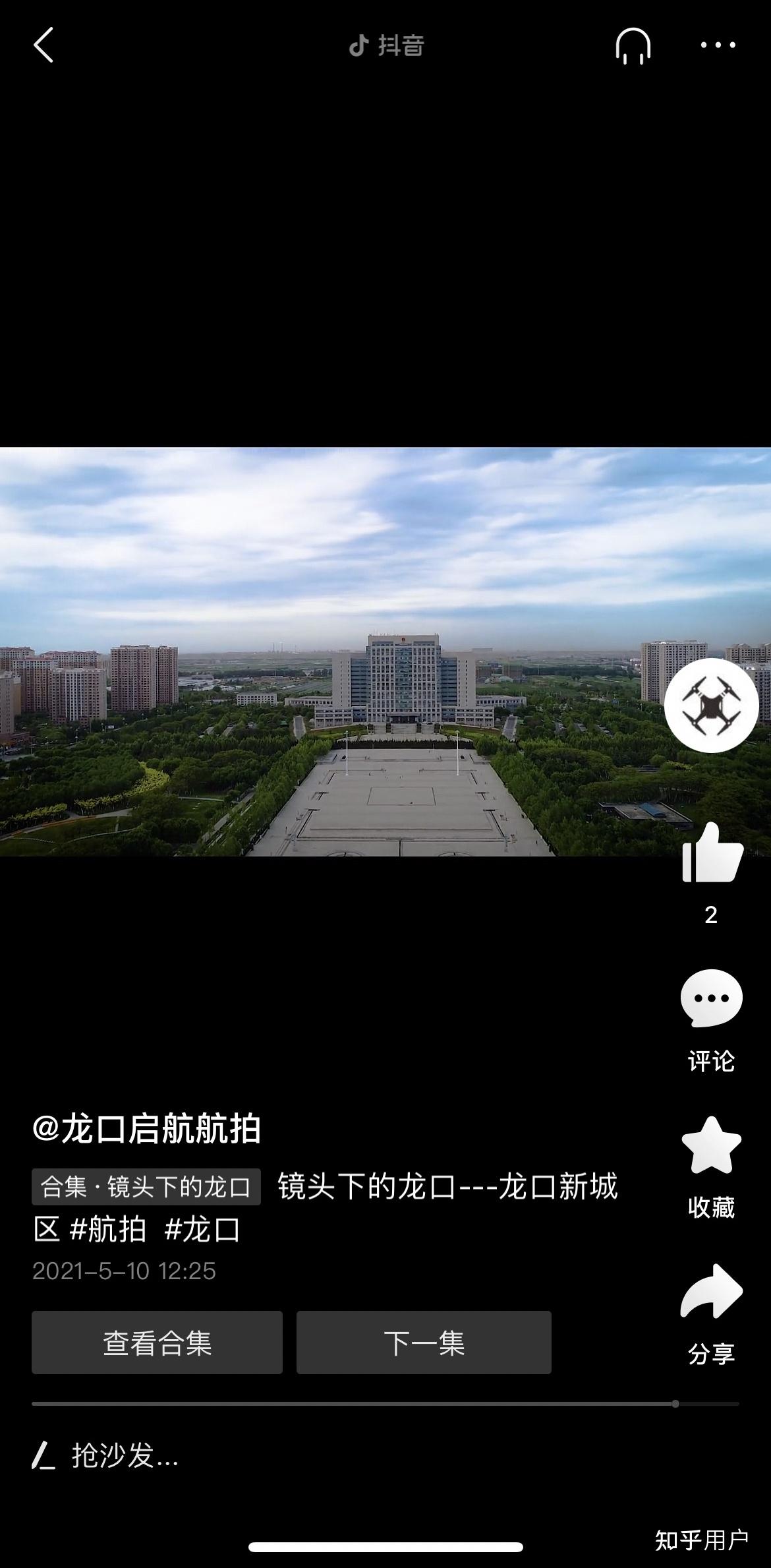771x1568 pixels.
Task: Tap the #航拍 hashtag
Action: (108, 1230)
